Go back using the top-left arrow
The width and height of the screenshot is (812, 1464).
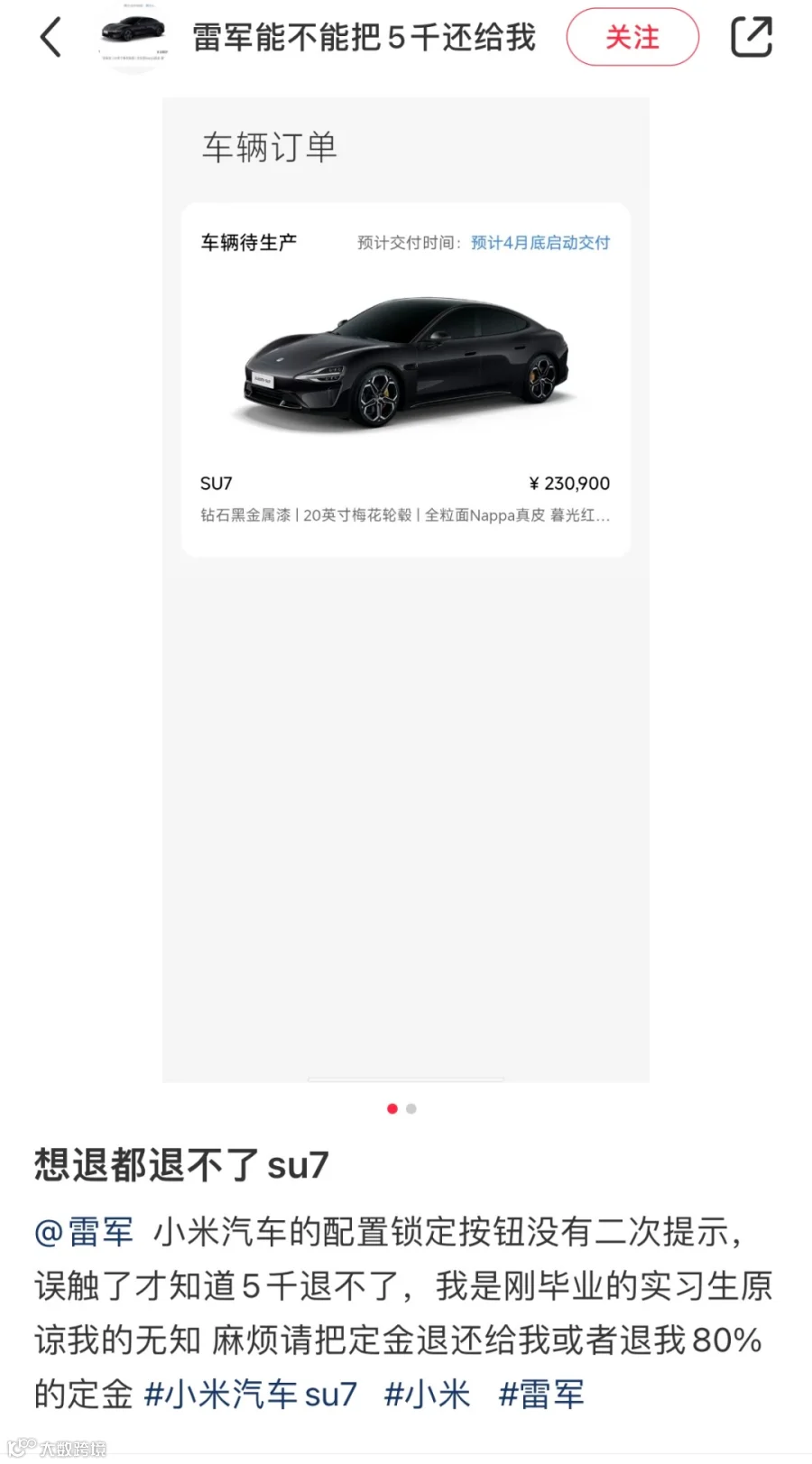(51, 38)
